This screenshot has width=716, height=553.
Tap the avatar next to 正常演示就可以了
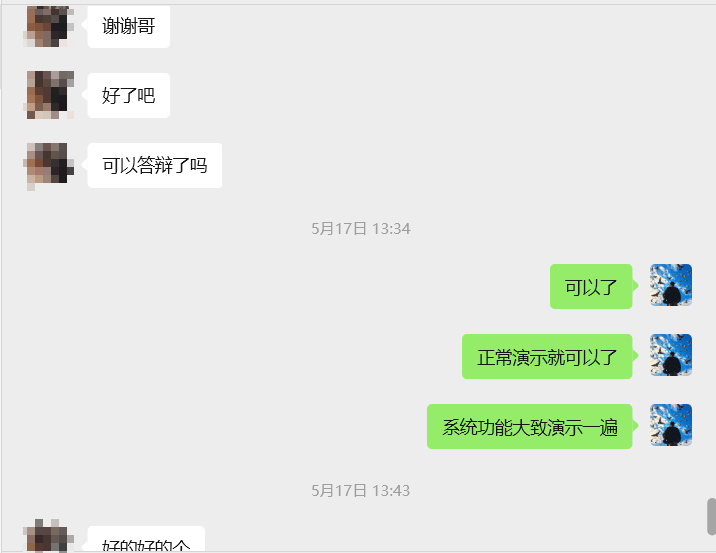[671, 355]
